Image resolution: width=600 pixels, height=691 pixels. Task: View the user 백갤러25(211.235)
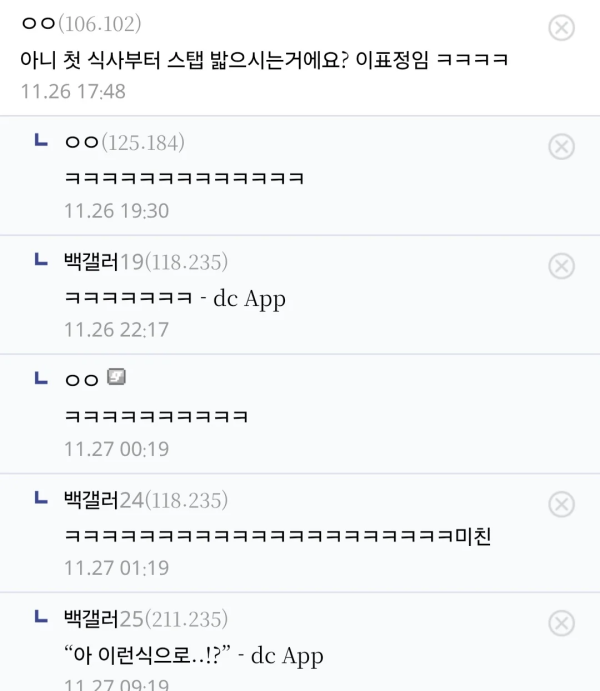(x=146, y=620)
